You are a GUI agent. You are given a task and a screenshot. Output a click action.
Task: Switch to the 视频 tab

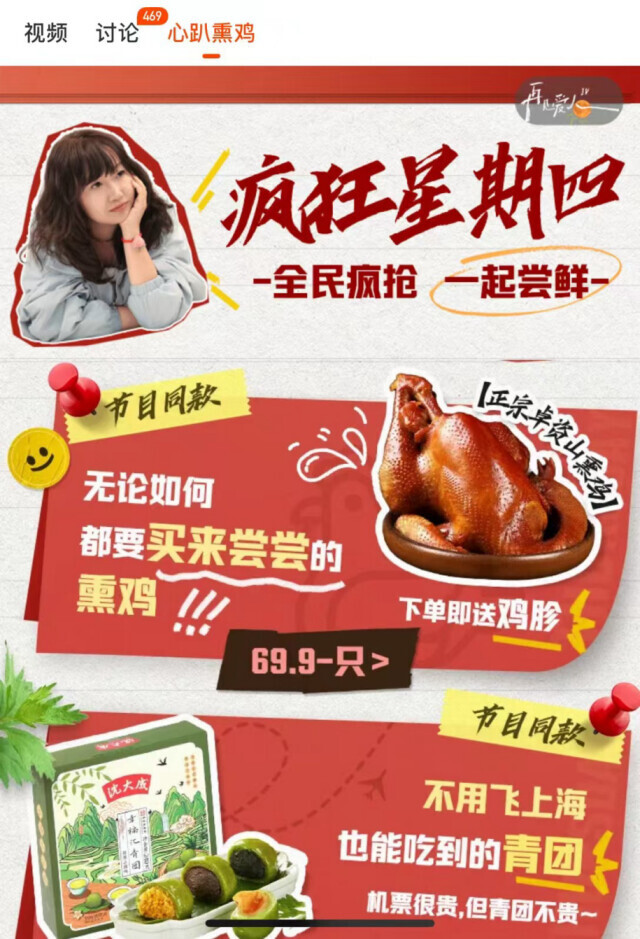point(46,32)
